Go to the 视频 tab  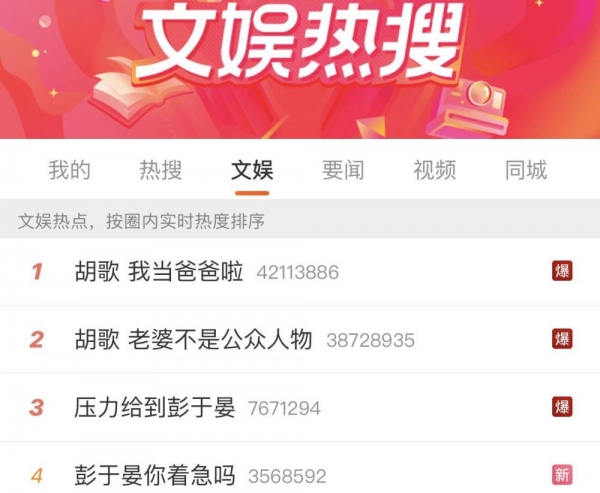click(x=434, y=170)
